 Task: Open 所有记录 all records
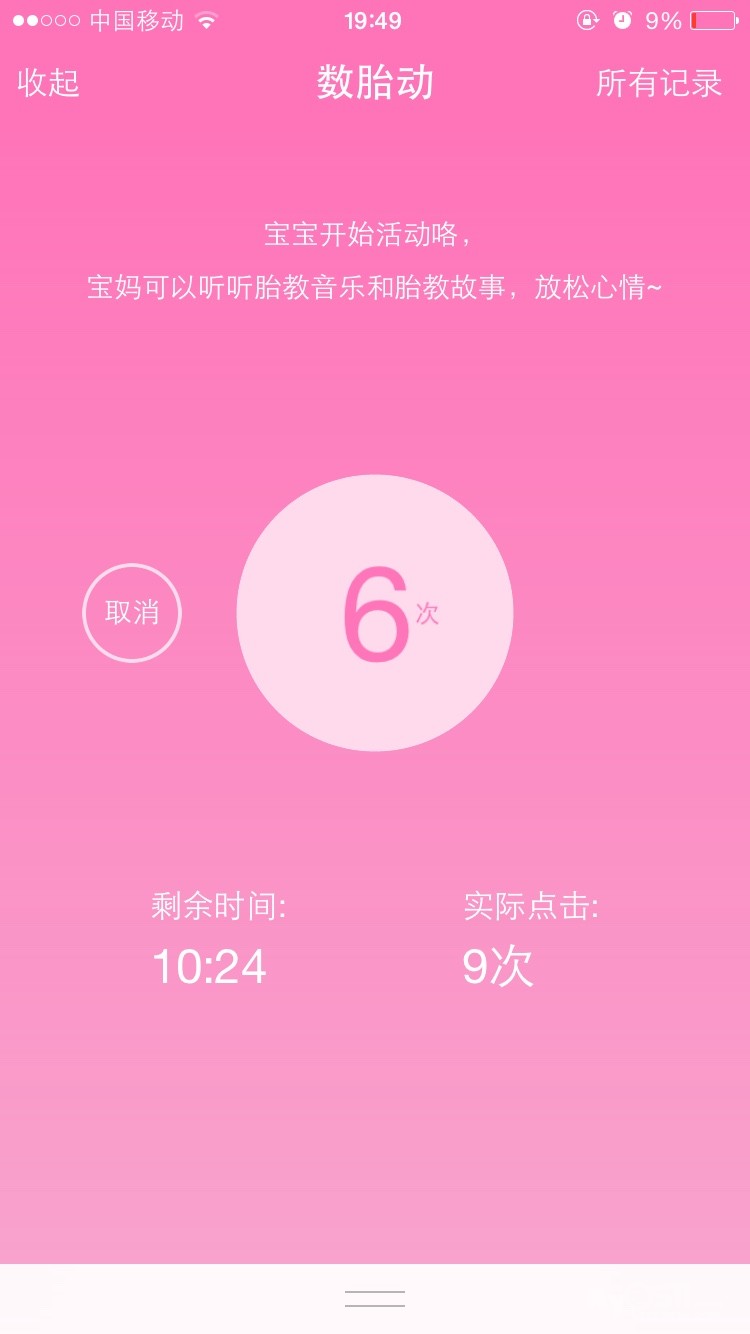coord(658,83)
